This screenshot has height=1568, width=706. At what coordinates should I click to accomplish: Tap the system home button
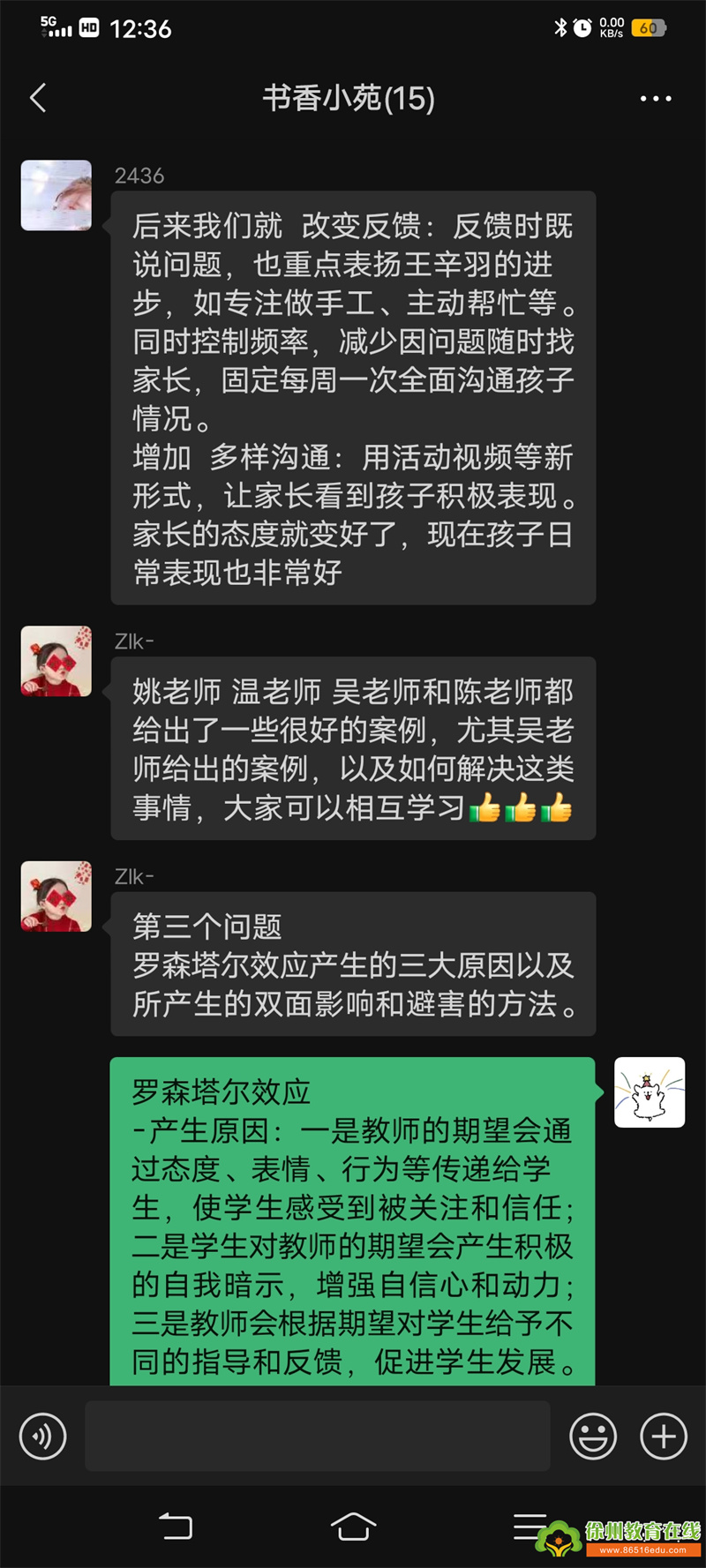coord(353,1527)
